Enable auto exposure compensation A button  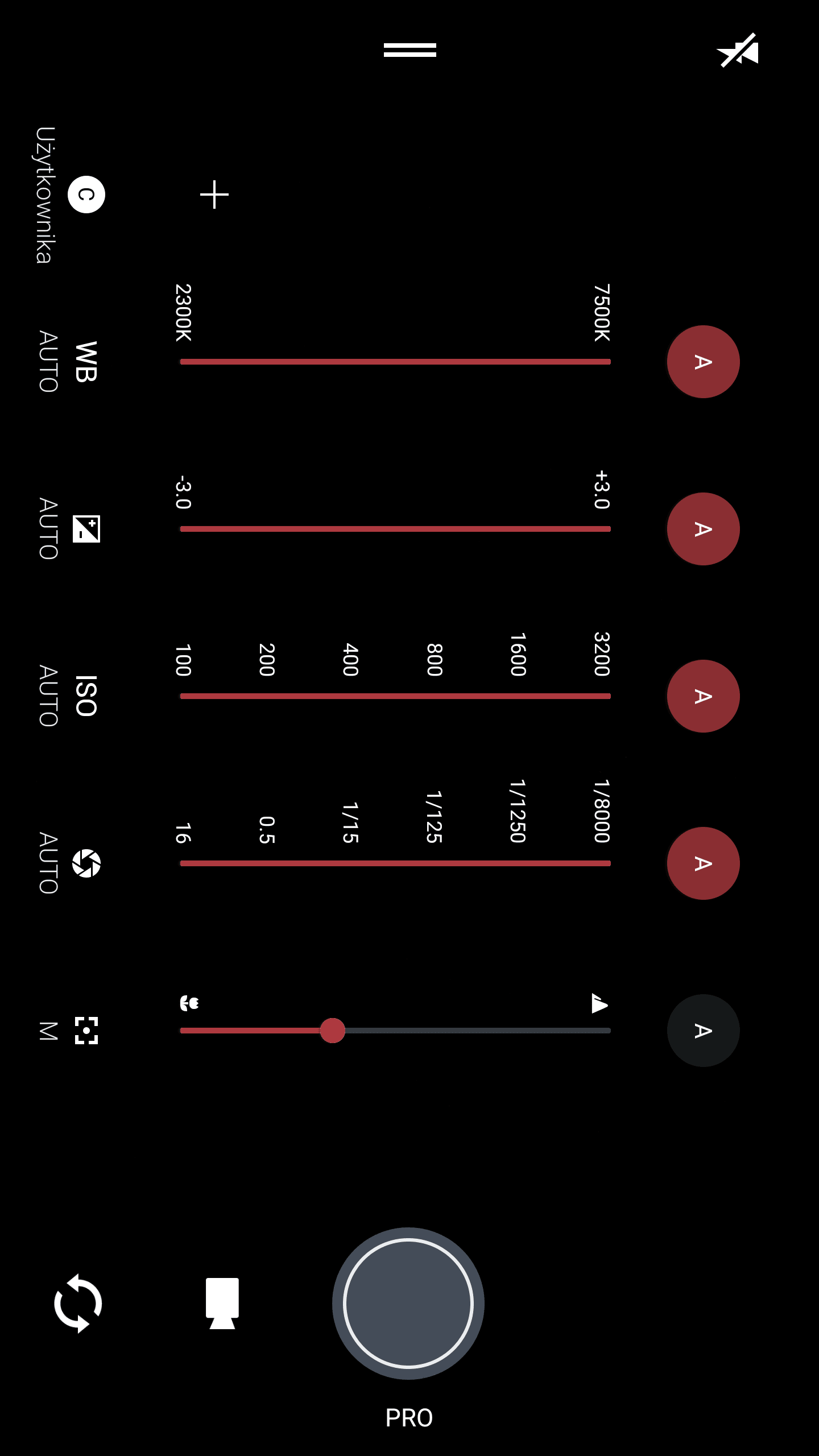pyautogui.click(x=703, y=529)
